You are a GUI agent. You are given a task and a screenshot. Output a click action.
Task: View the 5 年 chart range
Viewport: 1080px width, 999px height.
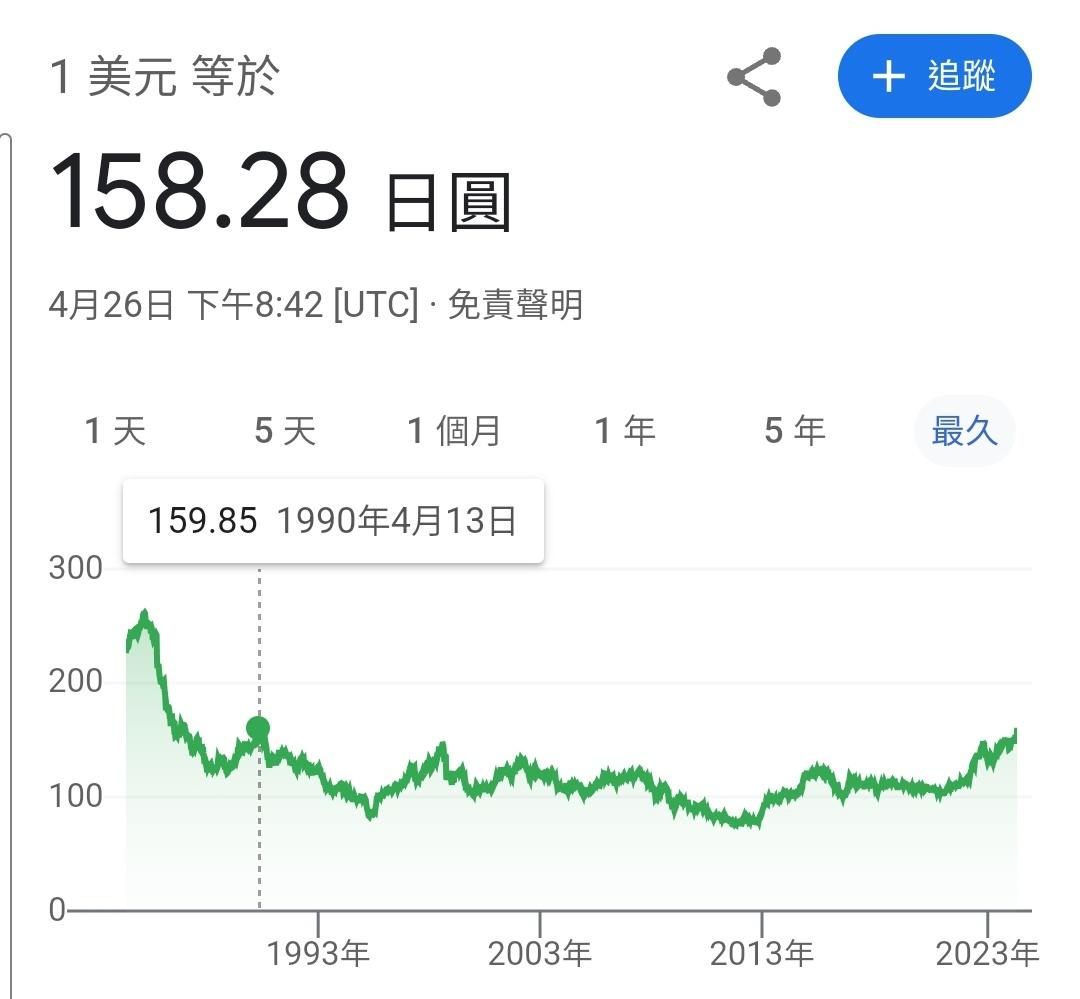pos(795,431)
